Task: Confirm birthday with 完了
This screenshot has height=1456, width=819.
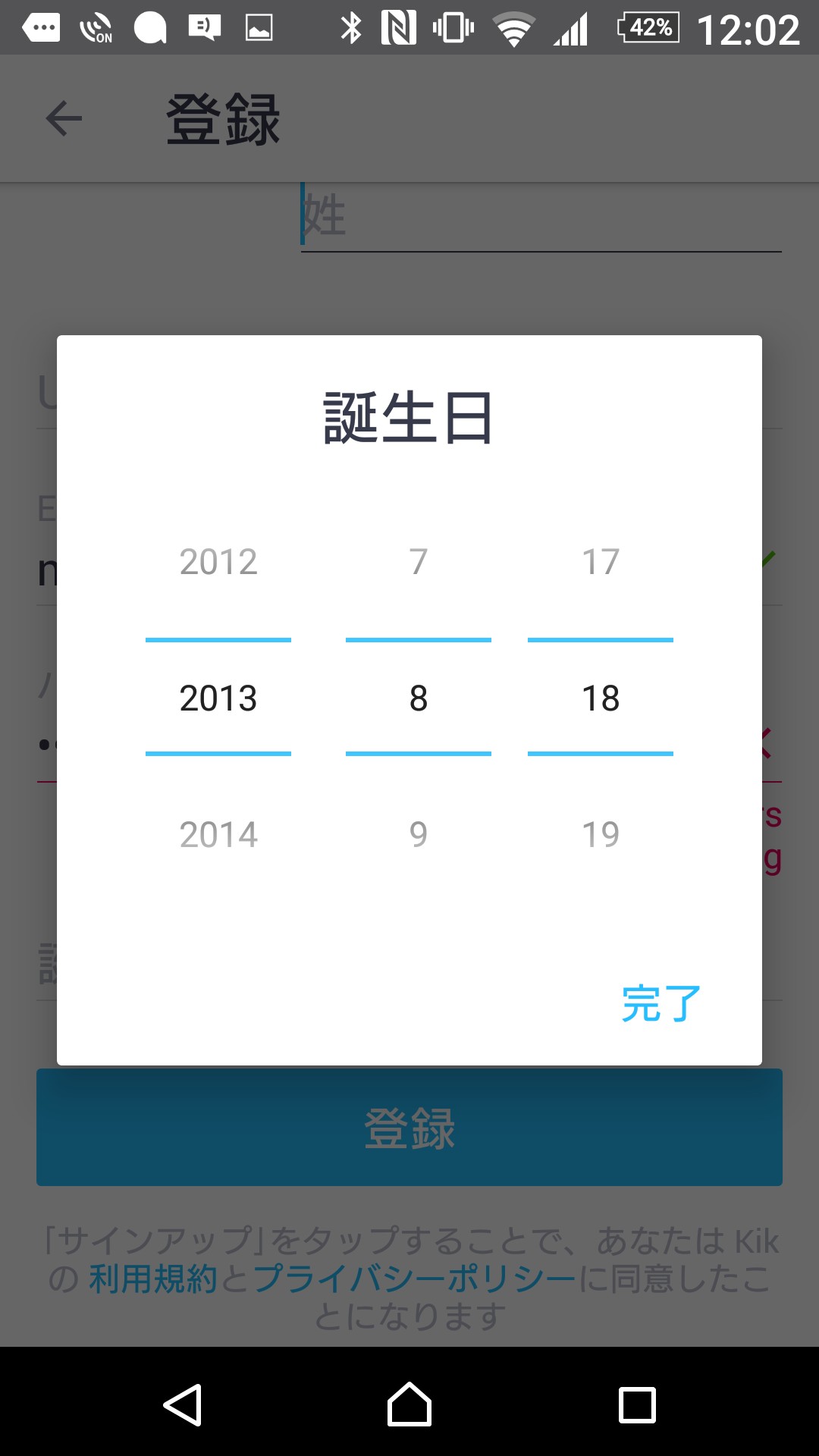Action: pyautogui.click(x=661, y=1004)
